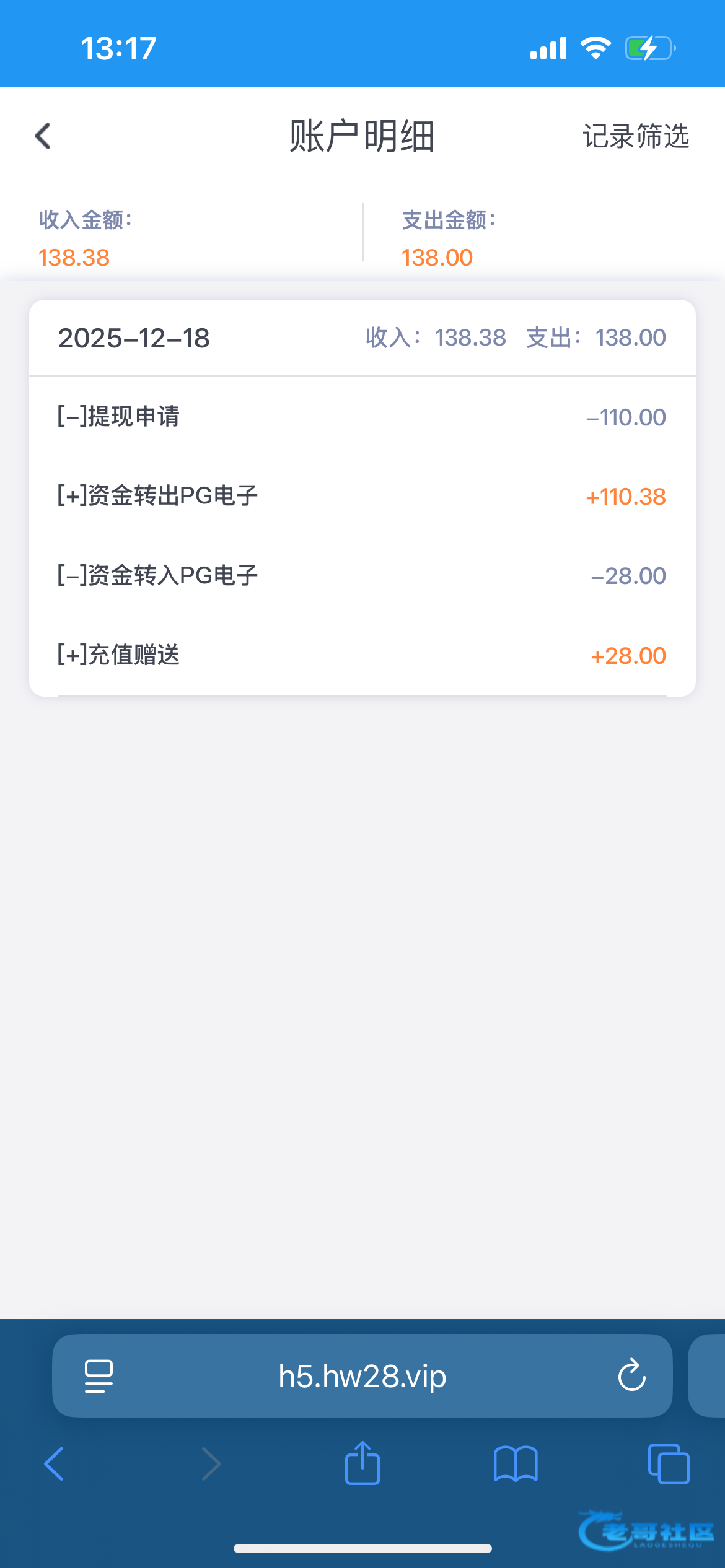The width and height of the screenshot is (725, 1568).
Task: Reload the page in Safari
Action: pos(631,1376)
